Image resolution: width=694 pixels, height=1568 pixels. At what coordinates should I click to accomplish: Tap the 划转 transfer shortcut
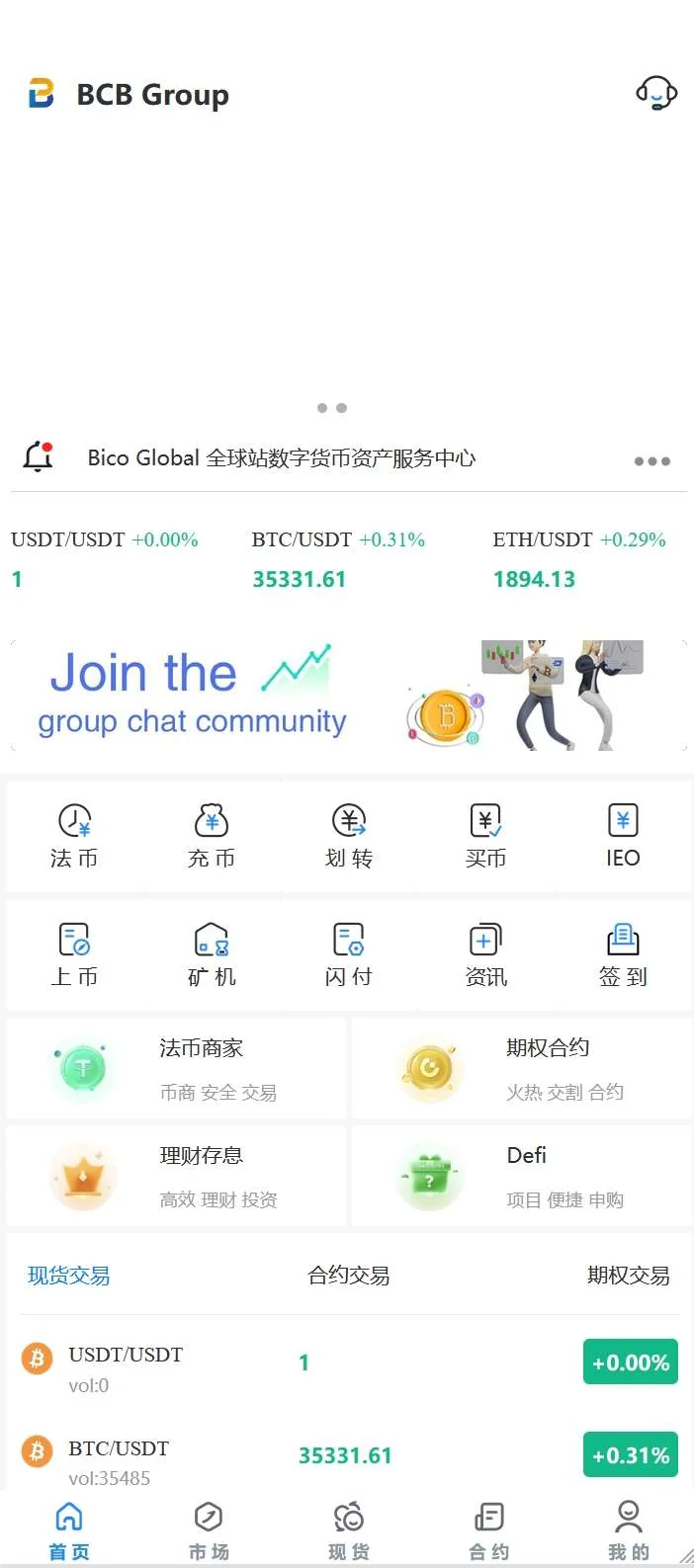[x=349, y=836]
